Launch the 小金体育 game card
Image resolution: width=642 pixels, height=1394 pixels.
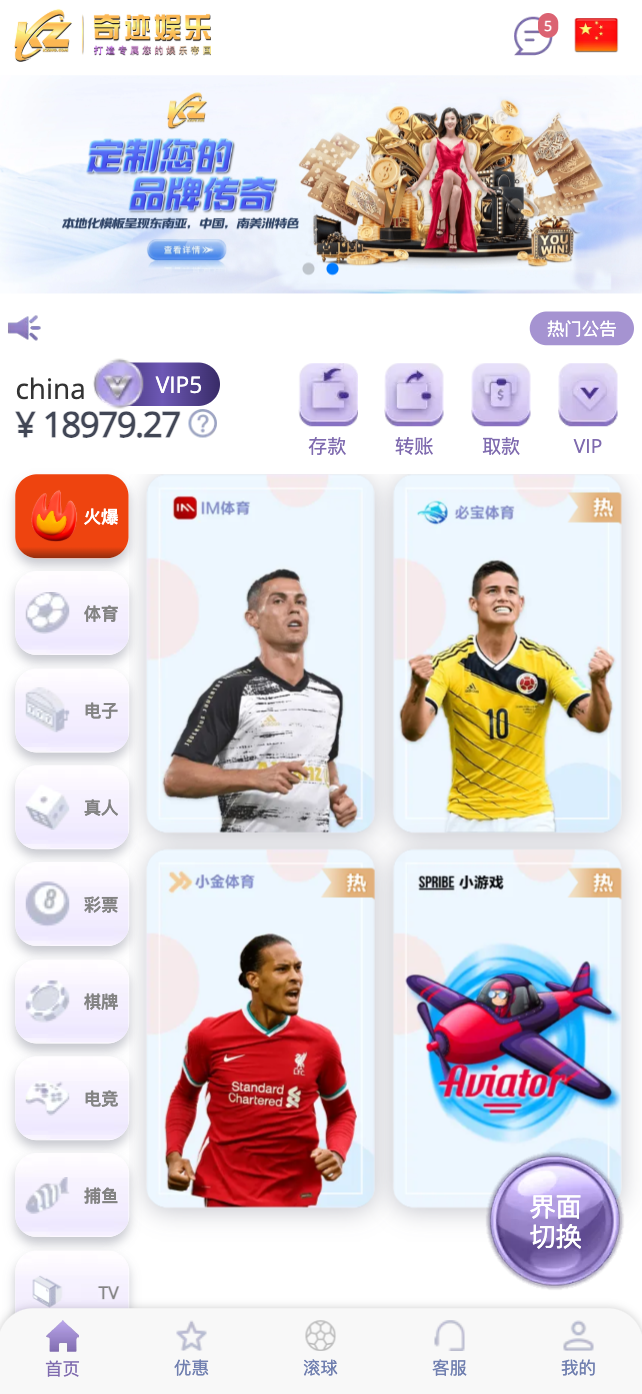click(x=261, y=1028)
